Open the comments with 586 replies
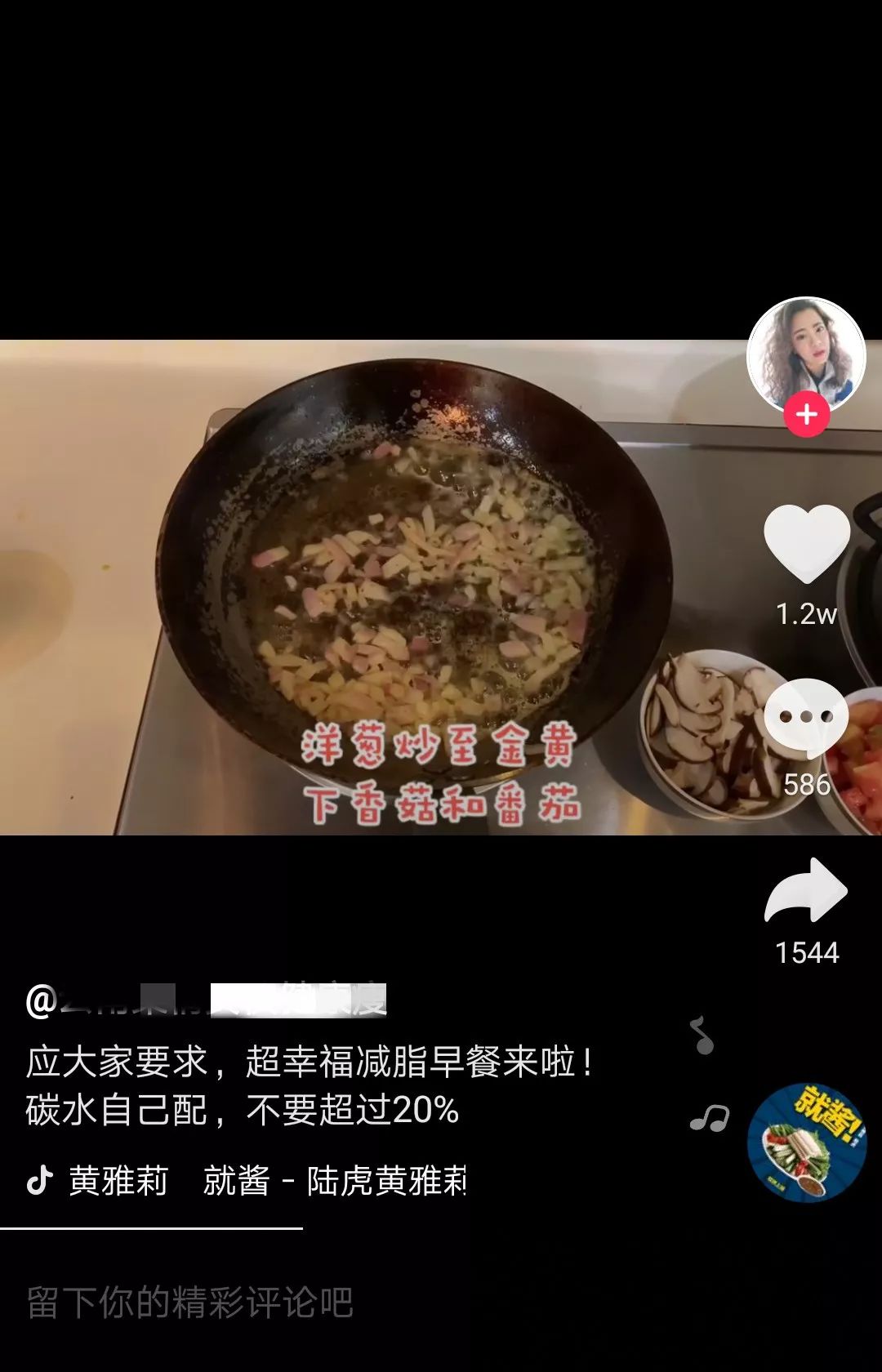Screen dimensions: 882x1372 (x=806, y=719)
